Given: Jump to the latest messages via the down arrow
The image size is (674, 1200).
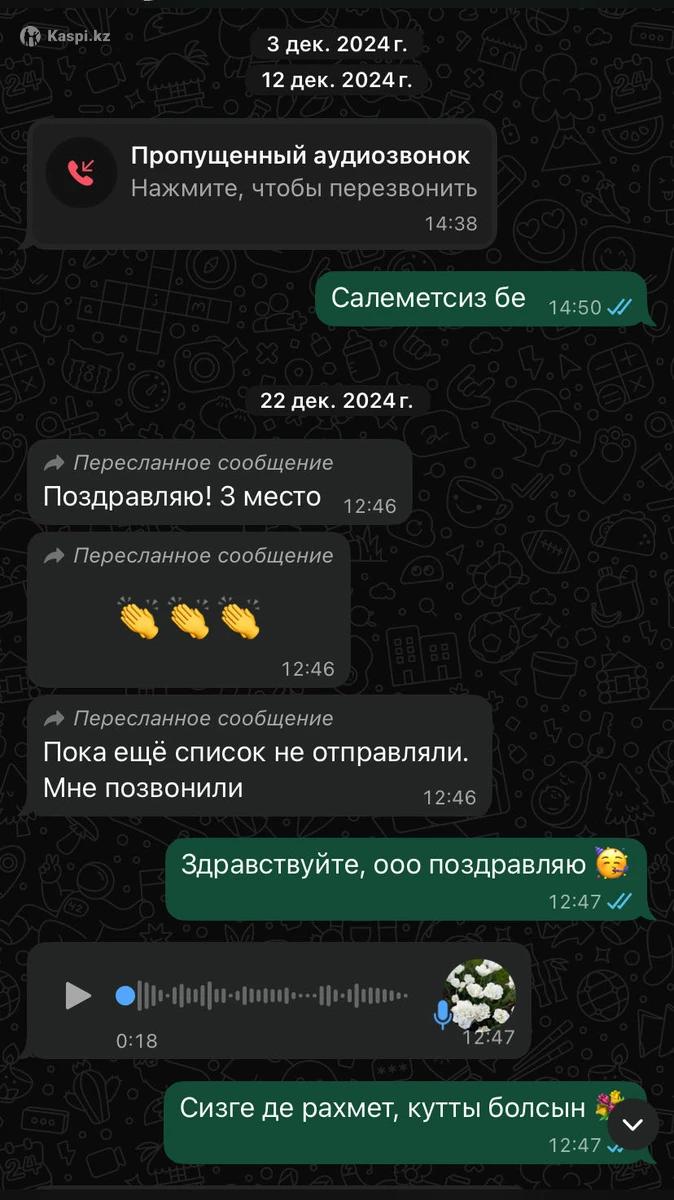Looking at the screenshot, I should pos(632,1124).
